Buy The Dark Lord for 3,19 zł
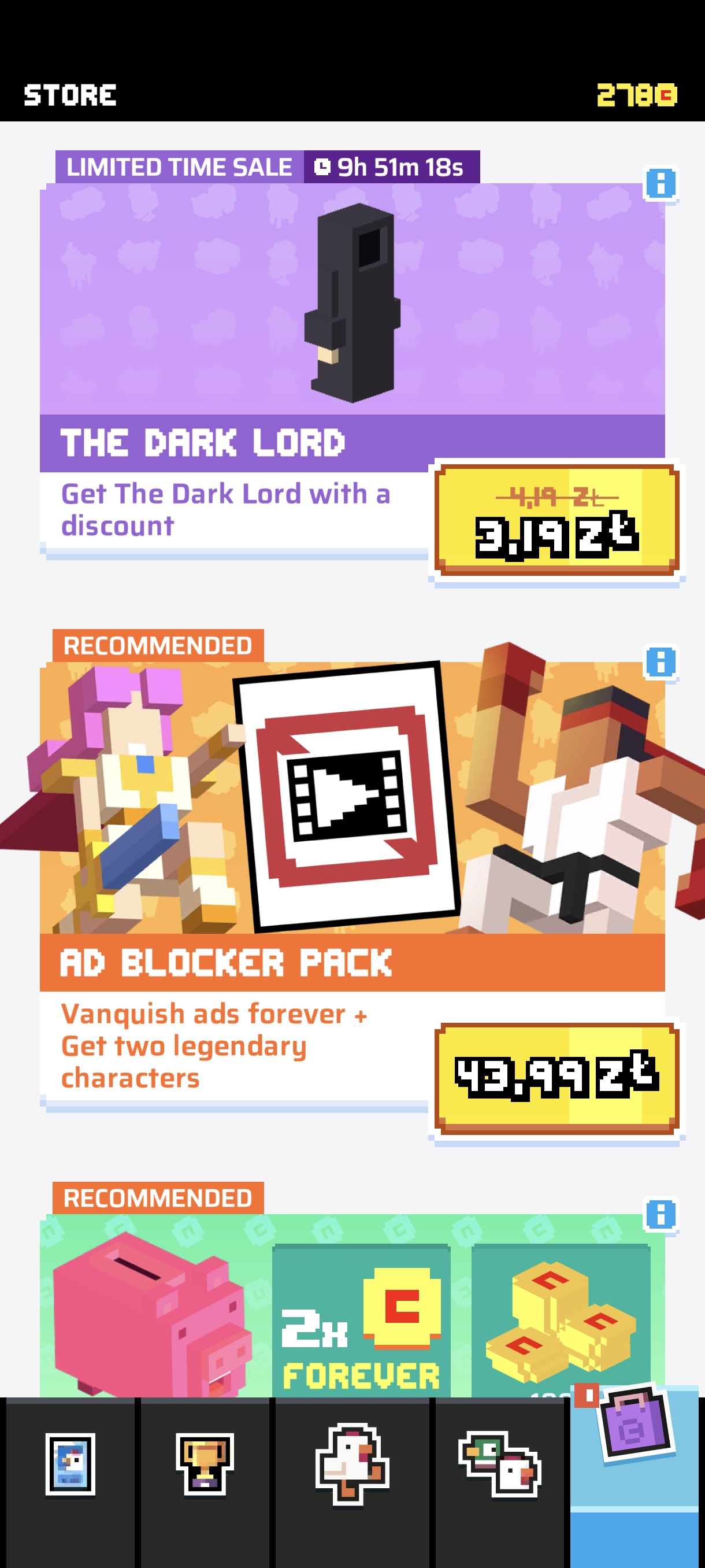 556,520
